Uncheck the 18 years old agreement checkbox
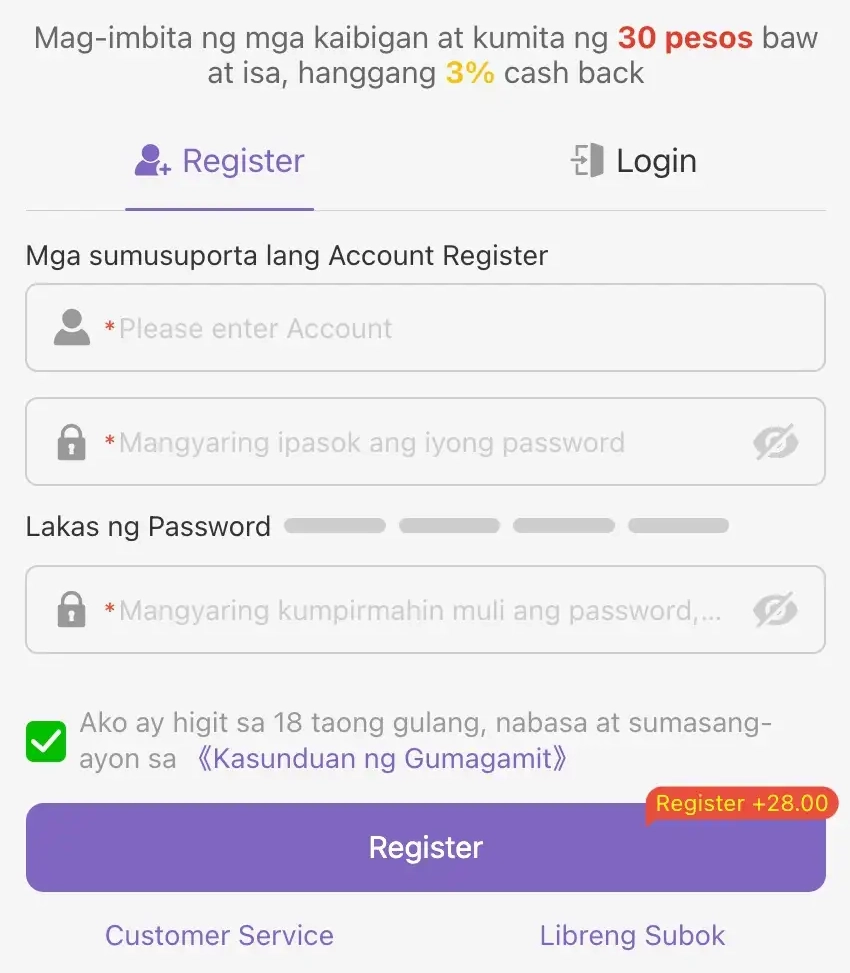 tap(45, 740)
